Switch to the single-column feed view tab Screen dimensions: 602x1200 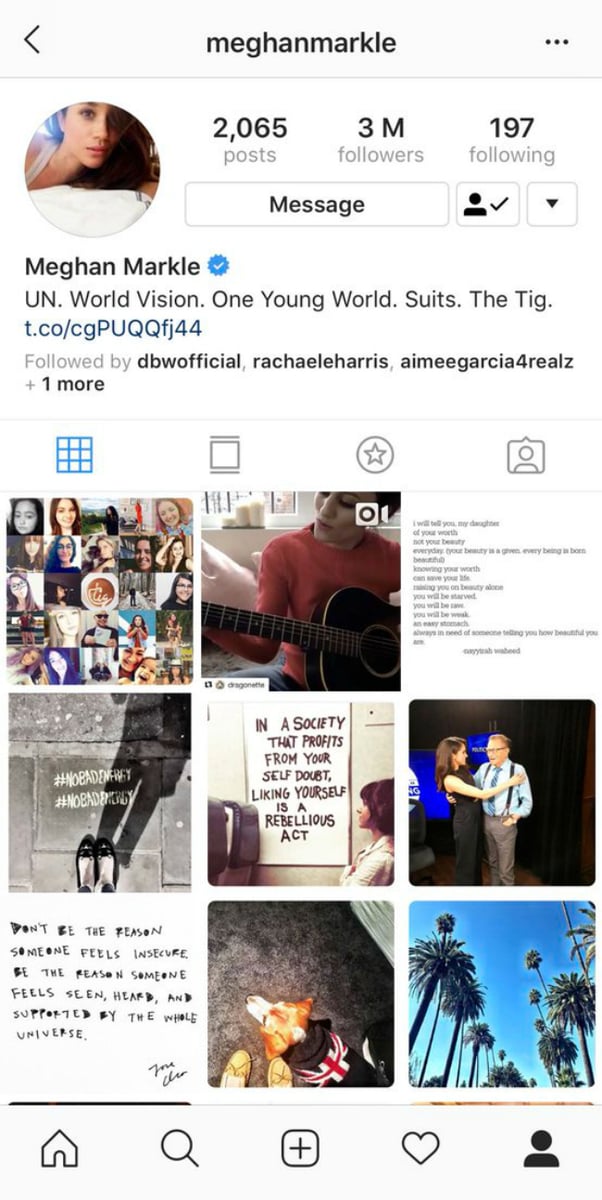coord(225,455)
